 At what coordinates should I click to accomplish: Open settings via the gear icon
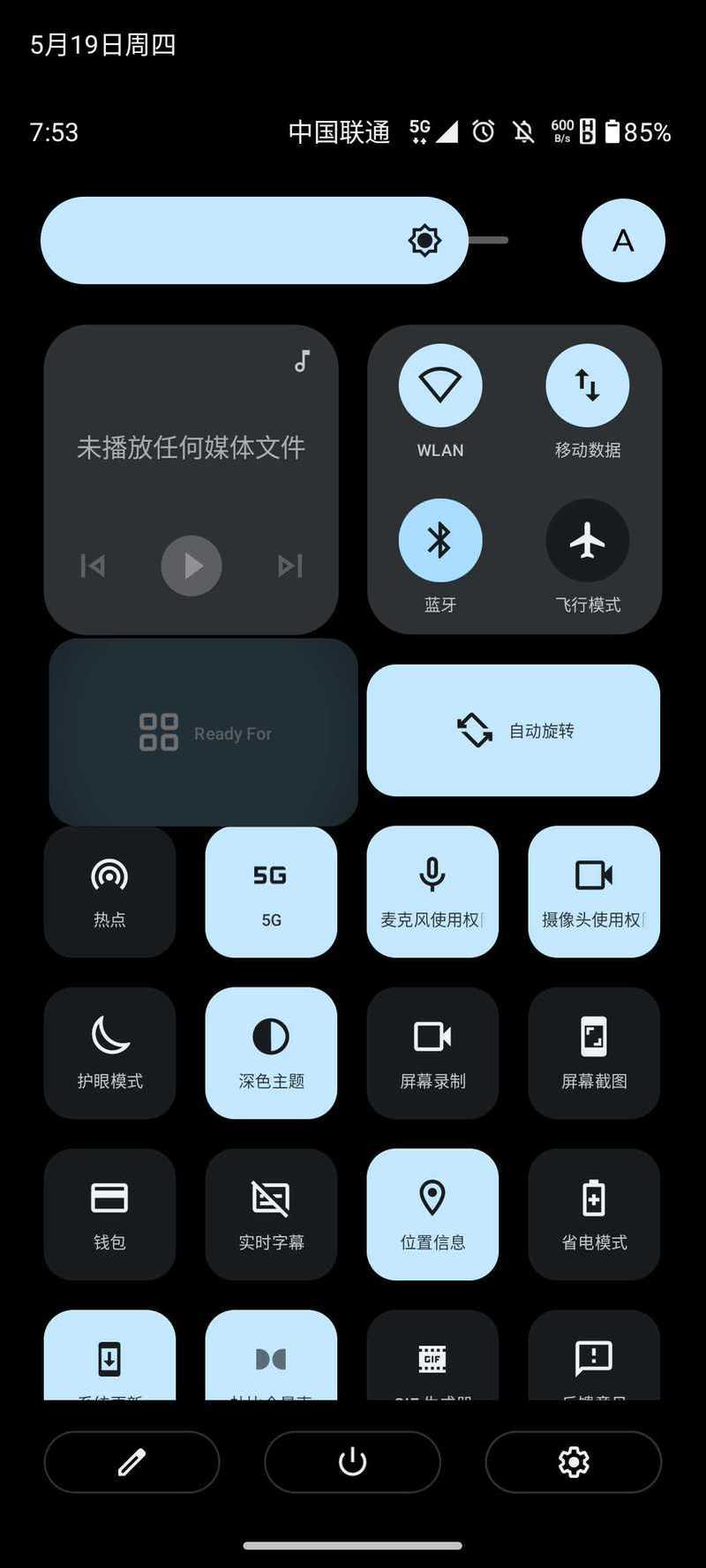tap(574, 1462)
